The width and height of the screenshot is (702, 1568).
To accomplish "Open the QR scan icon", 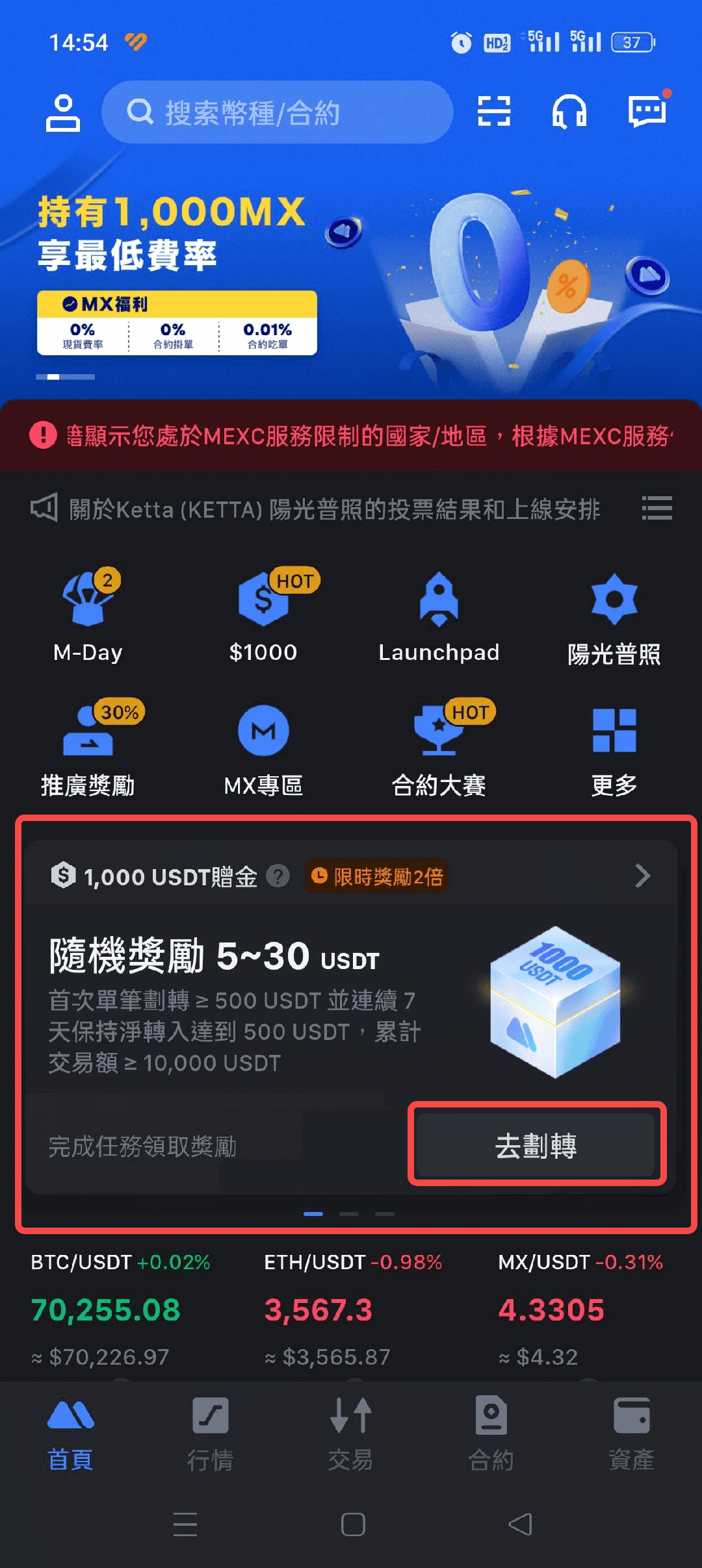I will [x=494, y=111].
